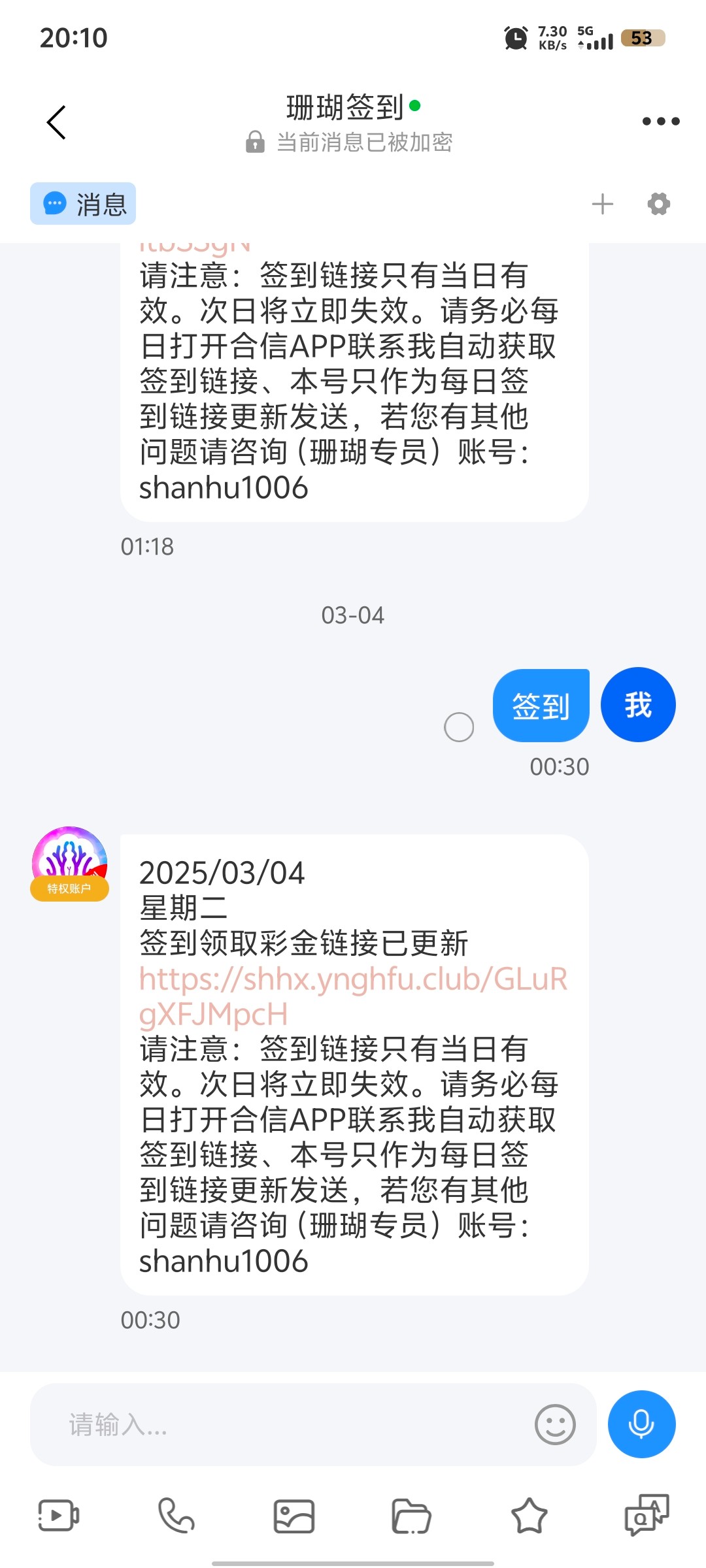Image resolution: width=706 pixels, height=1568 pixels.
Task: Start a video call
Action: click(59, 1515)
